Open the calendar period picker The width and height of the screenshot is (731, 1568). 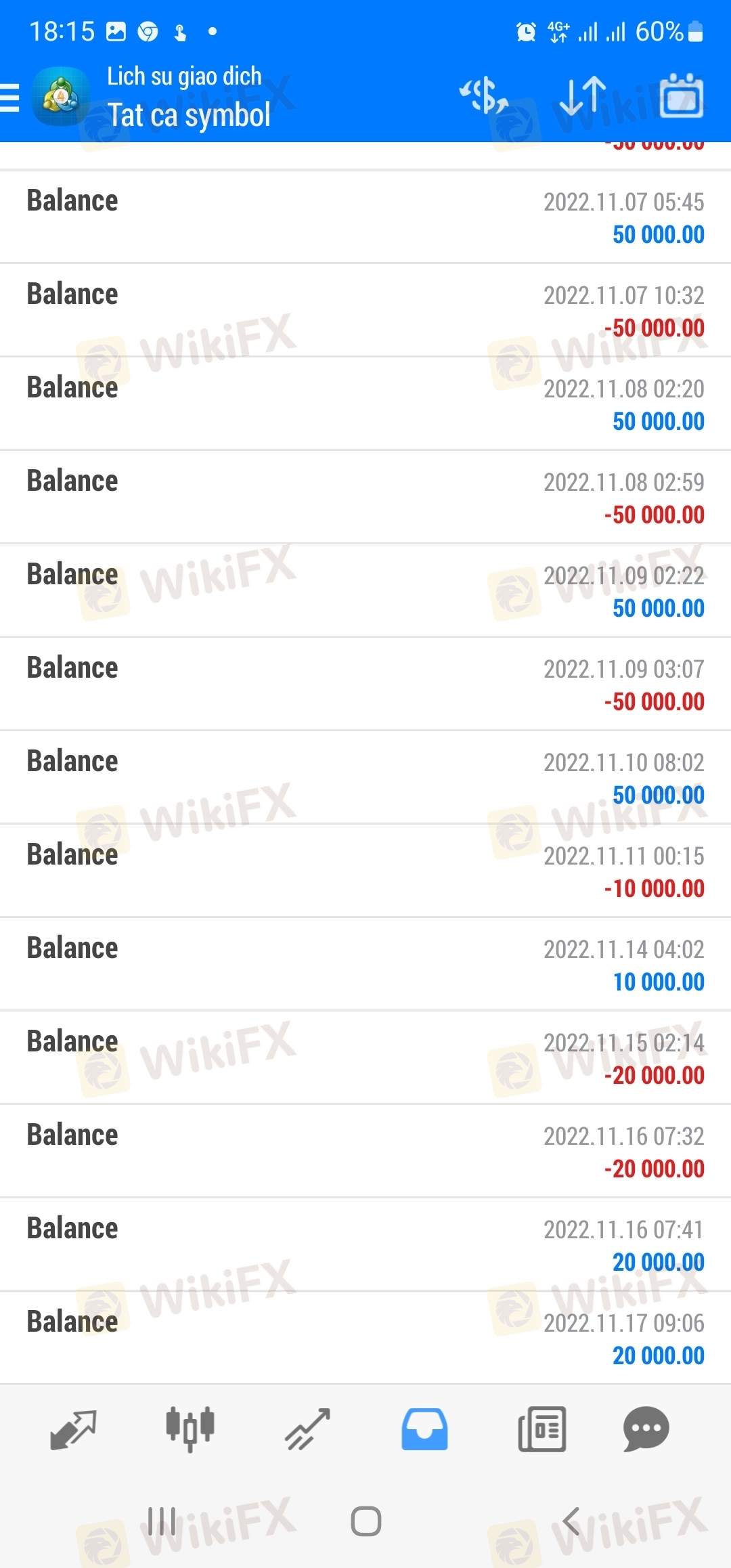(x=681, y=95)
